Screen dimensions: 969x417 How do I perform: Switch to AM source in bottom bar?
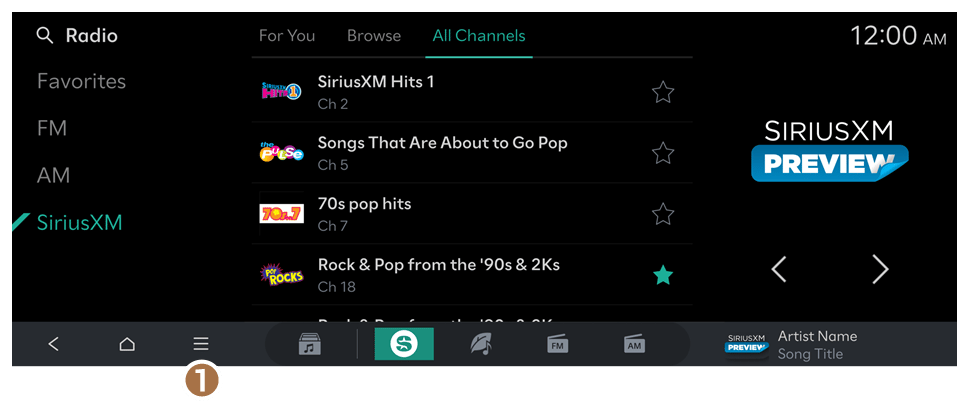(x=634, y=344)
